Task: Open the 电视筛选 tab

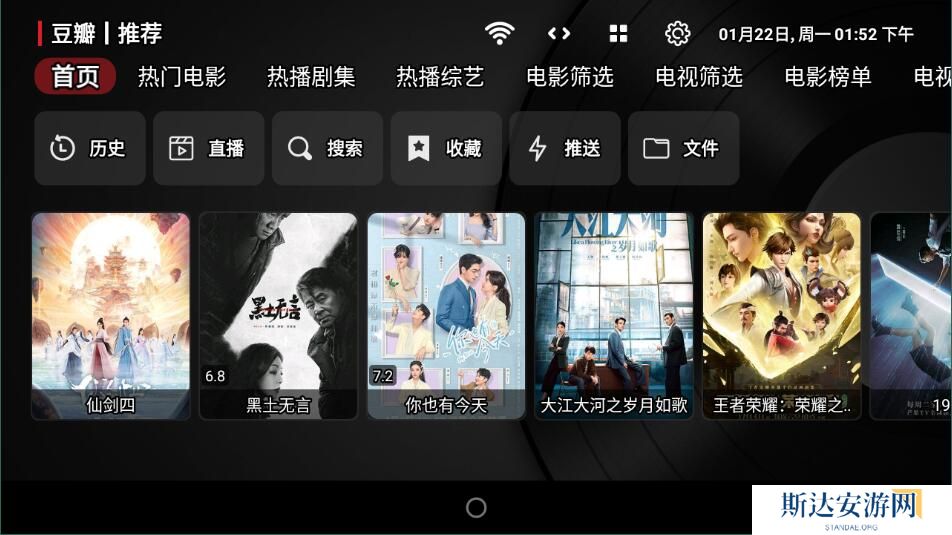Action: pyautogui.click(x=699, y=77)
